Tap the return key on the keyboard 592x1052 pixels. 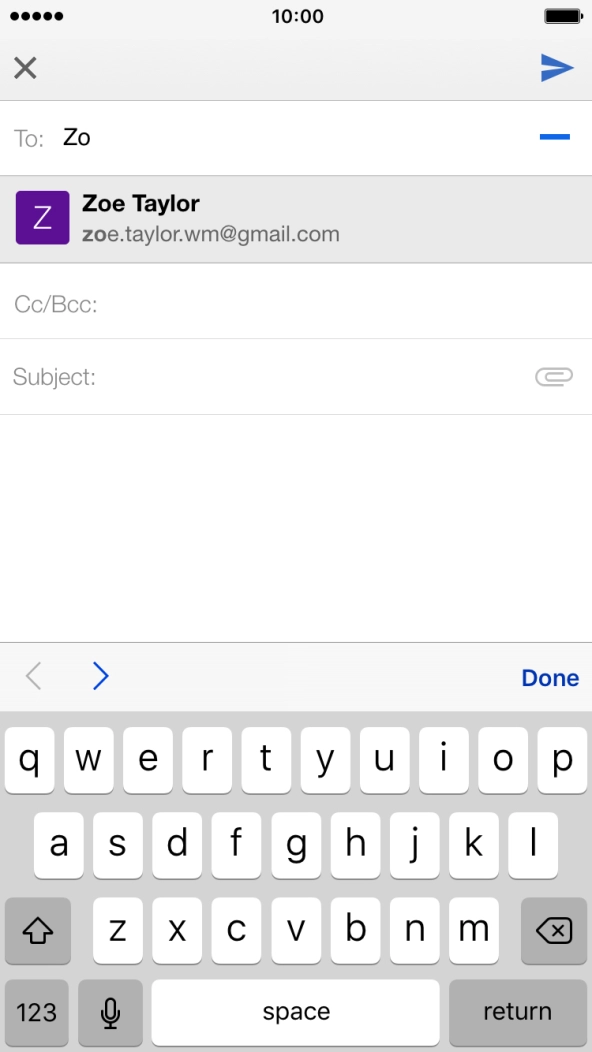pos(517,1012)
